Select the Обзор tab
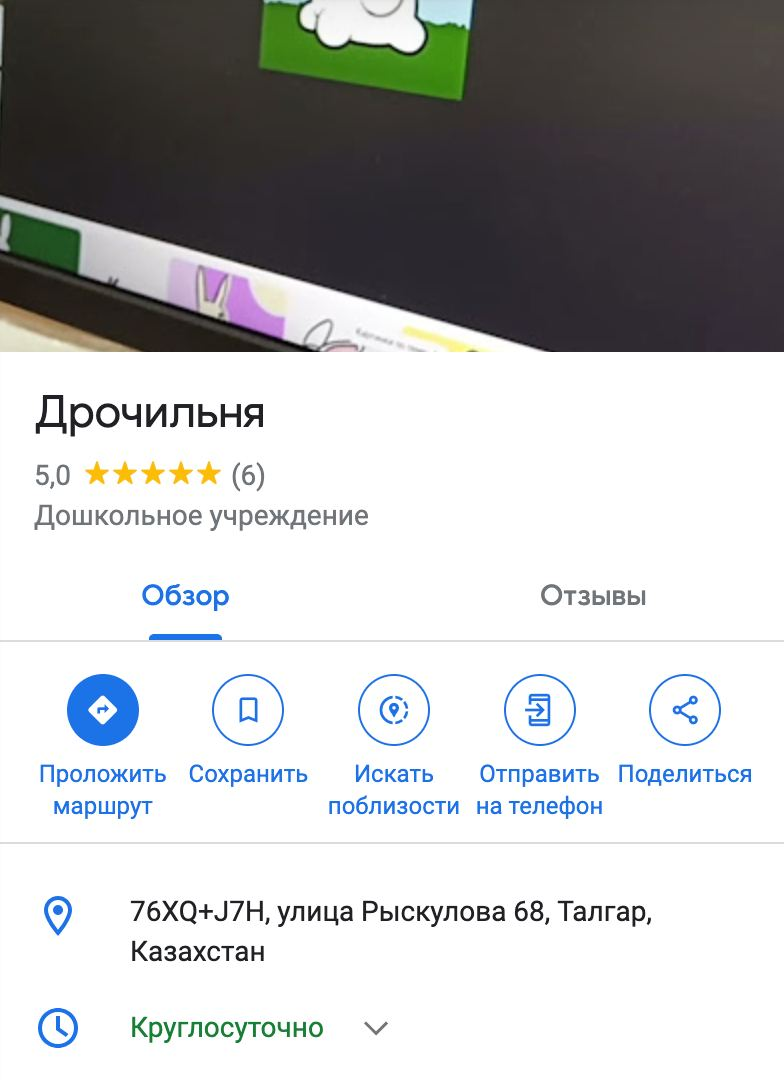The width and height of the screenshot is (784, 1080). pyautogui.click(x=185, y=596)
